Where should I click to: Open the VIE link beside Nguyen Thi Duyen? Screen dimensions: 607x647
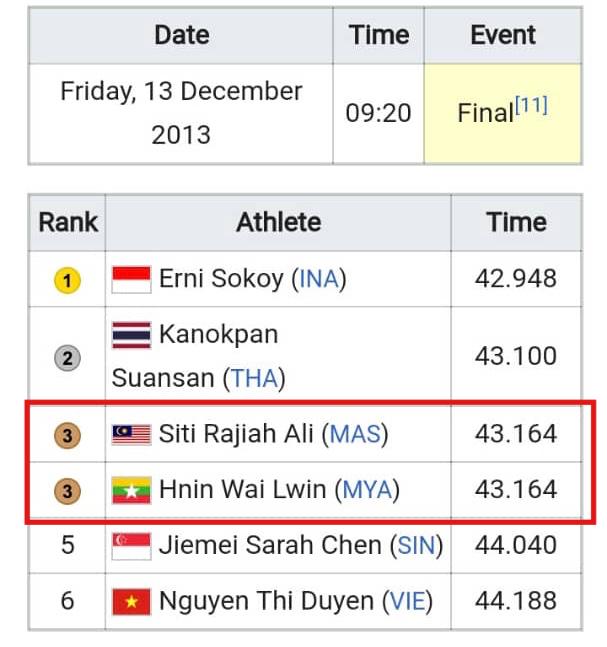[x=407, y=601]
